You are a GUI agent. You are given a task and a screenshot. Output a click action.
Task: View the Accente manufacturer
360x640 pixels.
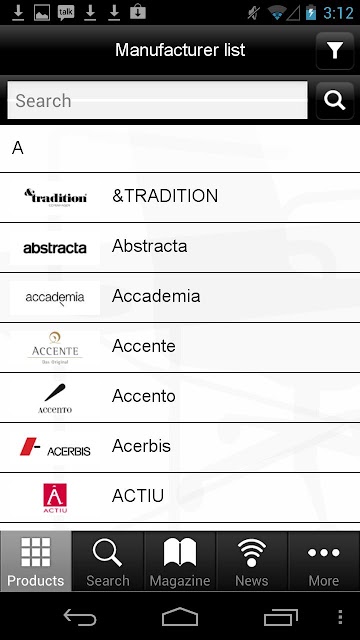180,348
